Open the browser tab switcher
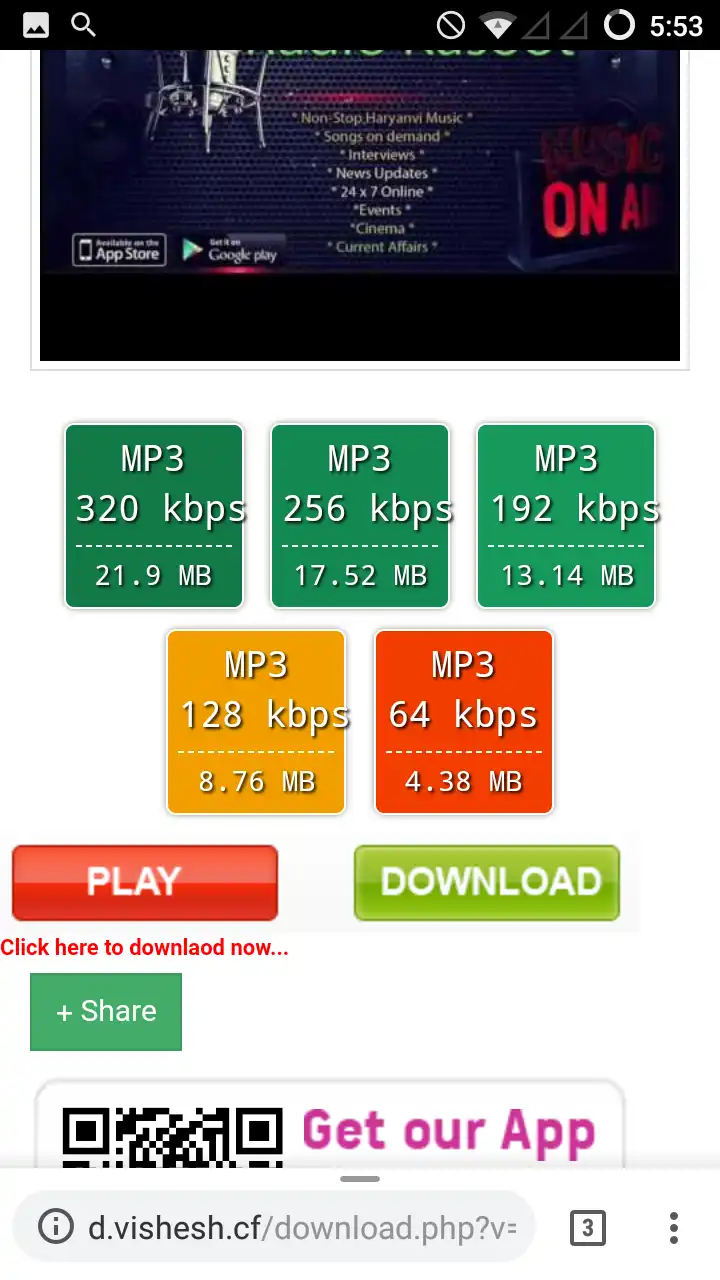This screenshot has height=1280, width=720. (x=587, y=1227)
